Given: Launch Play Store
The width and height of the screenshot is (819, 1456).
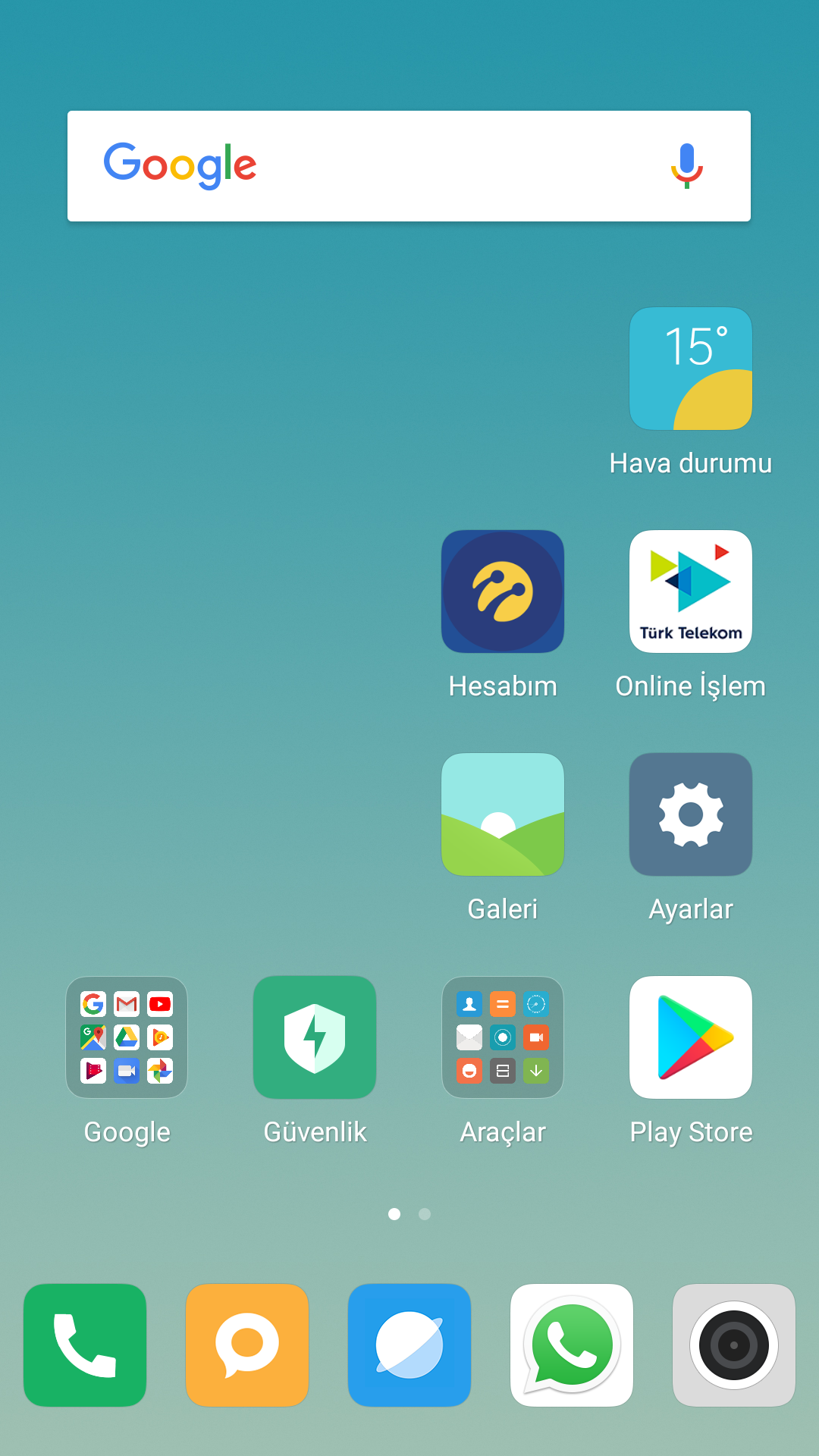Looking at the screenshot, I should point(690,1037).
